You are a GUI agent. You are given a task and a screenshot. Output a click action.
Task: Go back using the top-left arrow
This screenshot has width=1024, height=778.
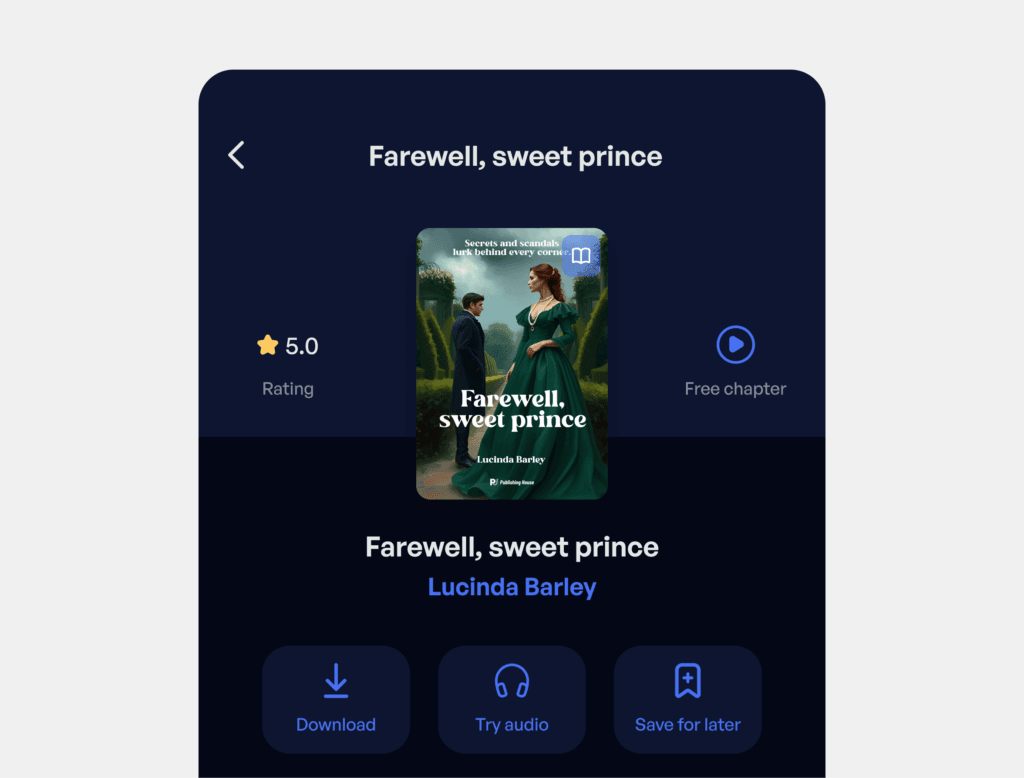pyautogui.click(x=236, y=155)
